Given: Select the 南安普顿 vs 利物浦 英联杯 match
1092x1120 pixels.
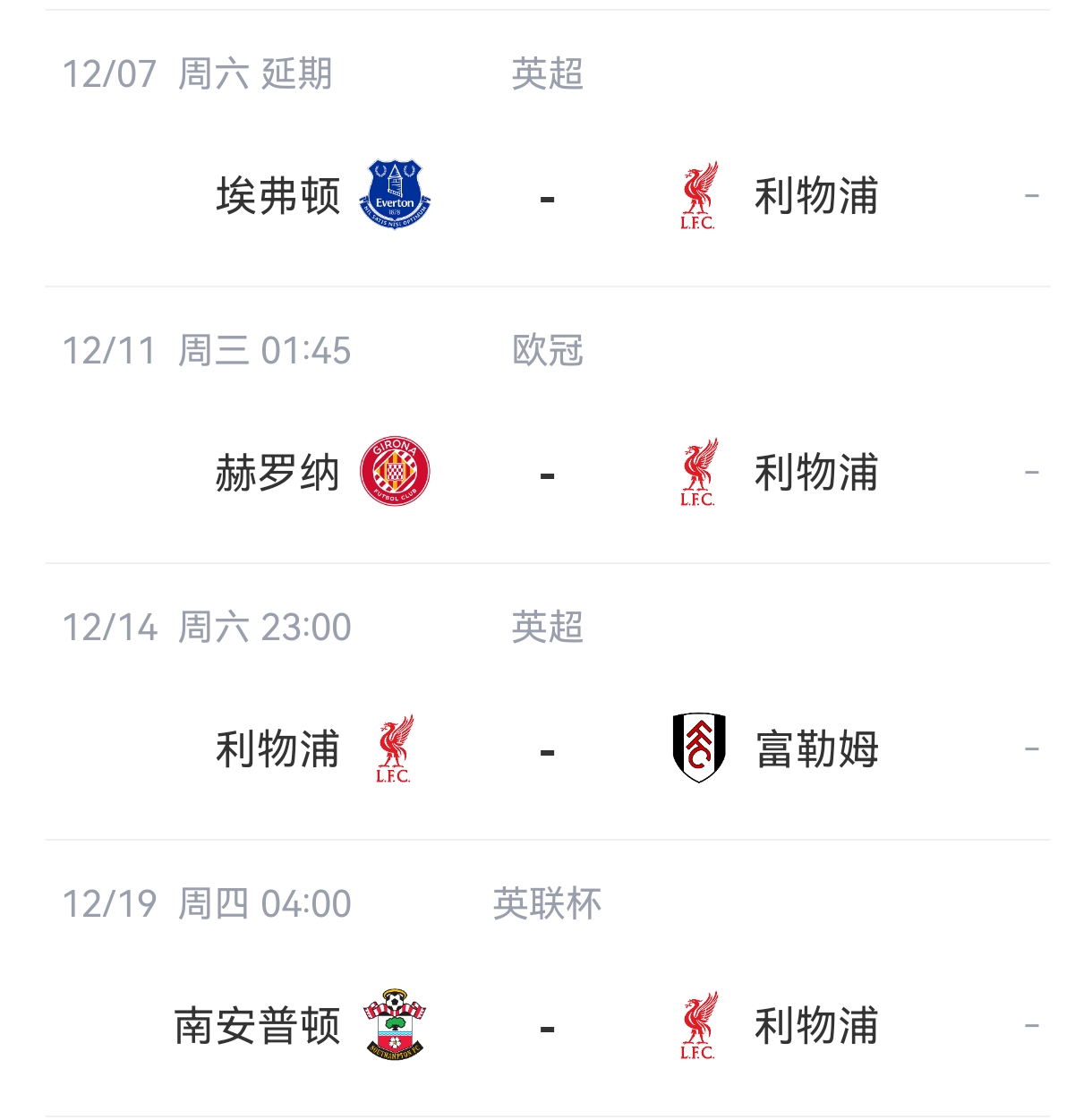Looking at the screenshot, I should 547,1026.
